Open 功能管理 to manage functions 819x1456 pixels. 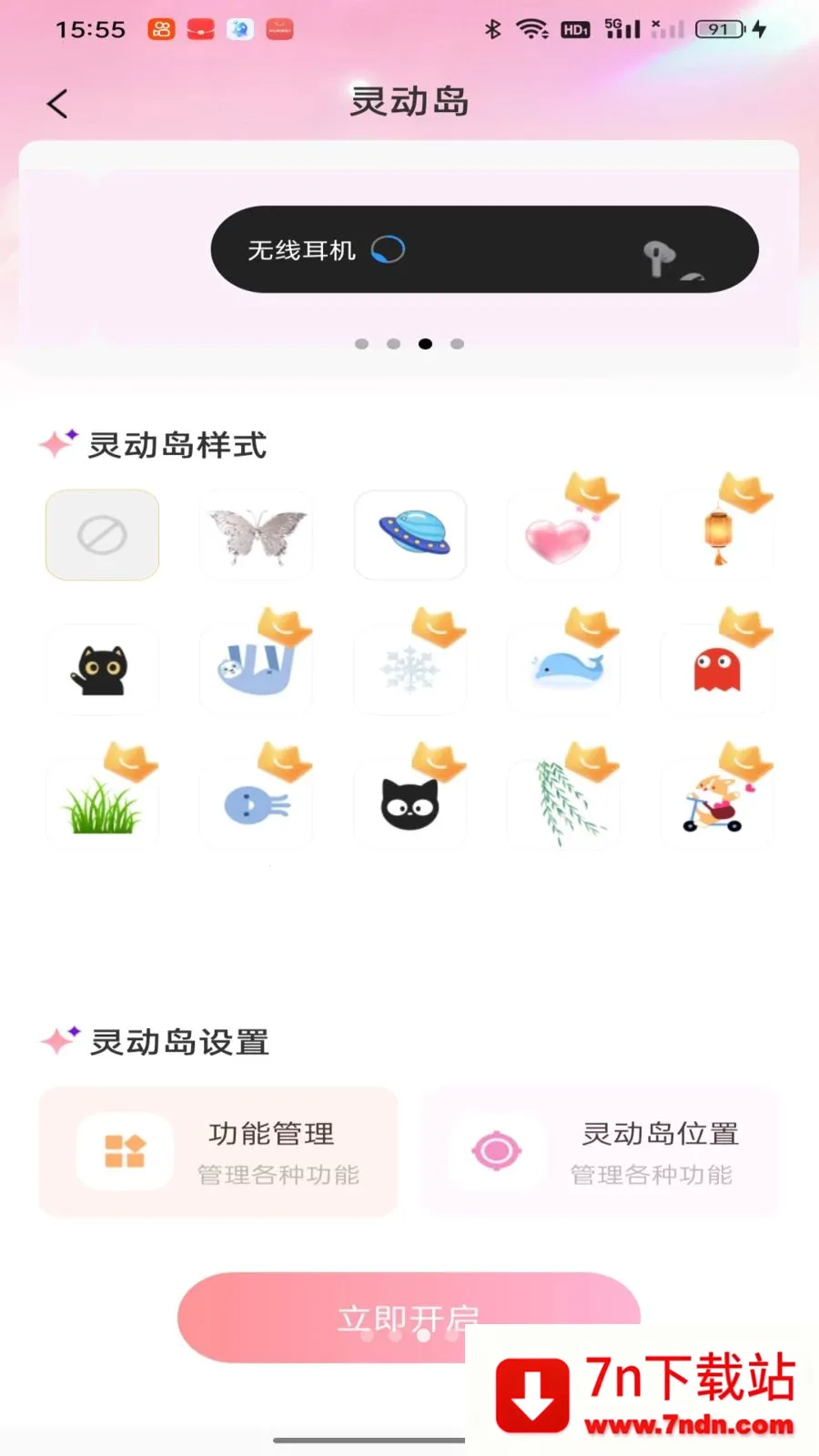[x=218, y=1152]
